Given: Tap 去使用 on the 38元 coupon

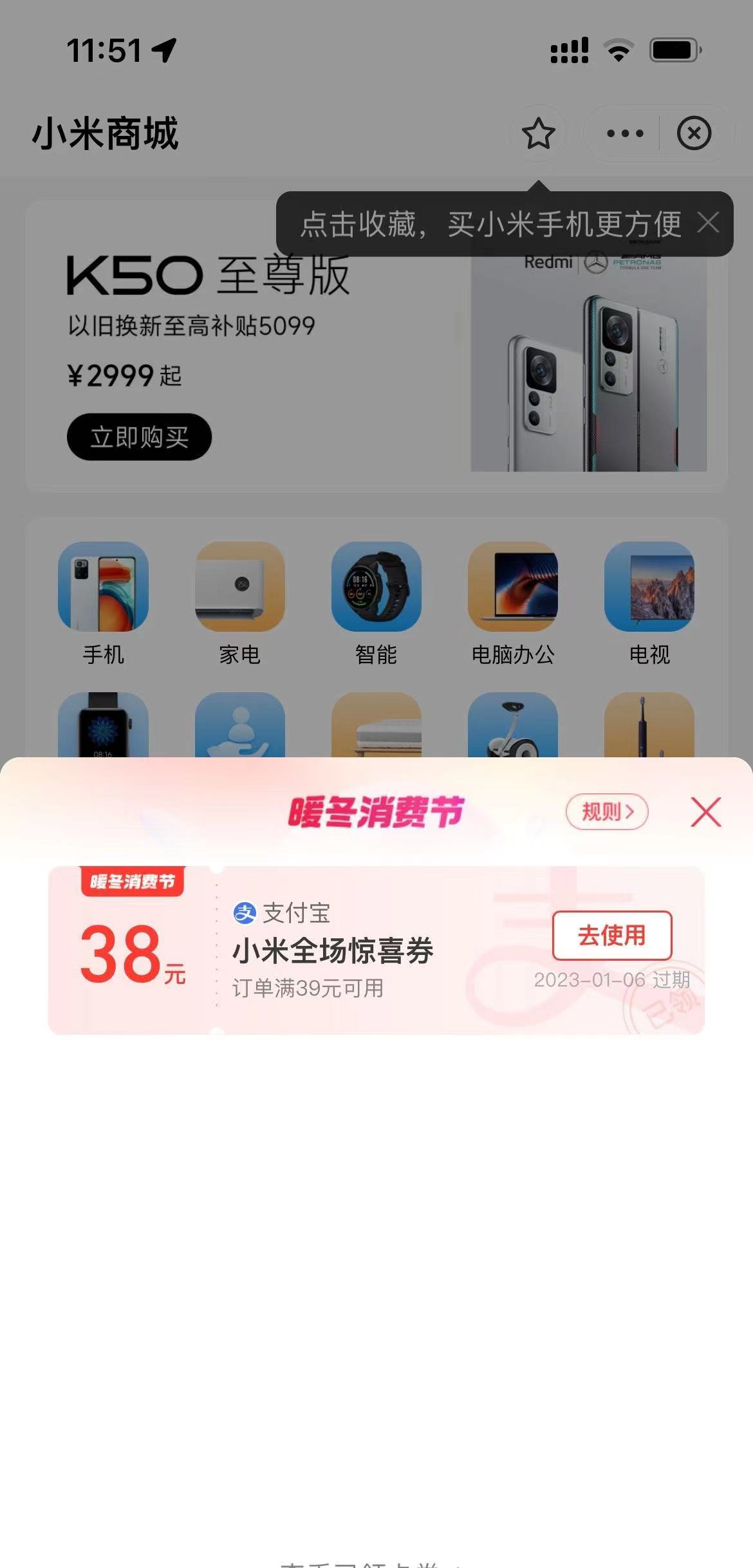Looking at the screenshot, I should tap(611, 936).
